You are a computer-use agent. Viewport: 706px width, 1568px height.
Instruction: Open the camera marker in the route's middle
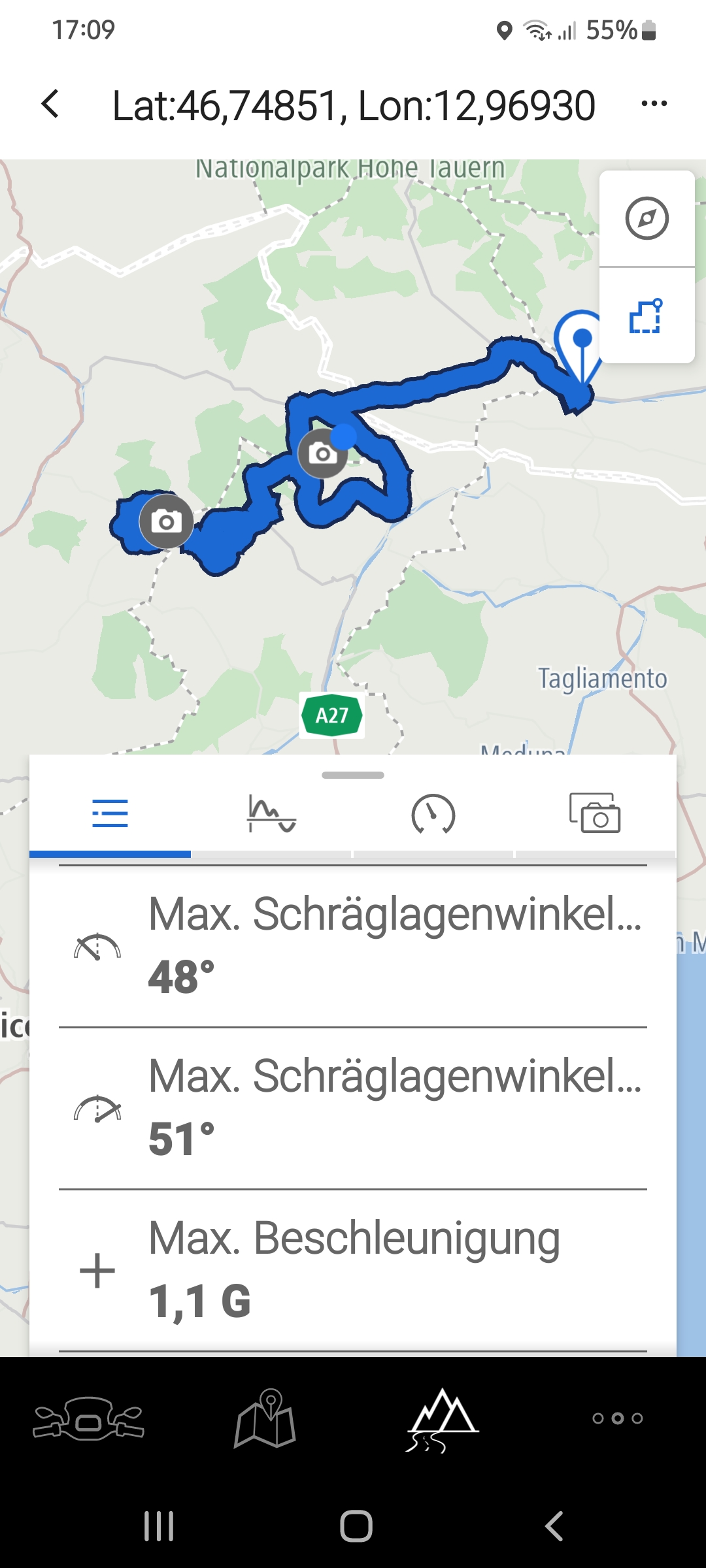(322, 453)
